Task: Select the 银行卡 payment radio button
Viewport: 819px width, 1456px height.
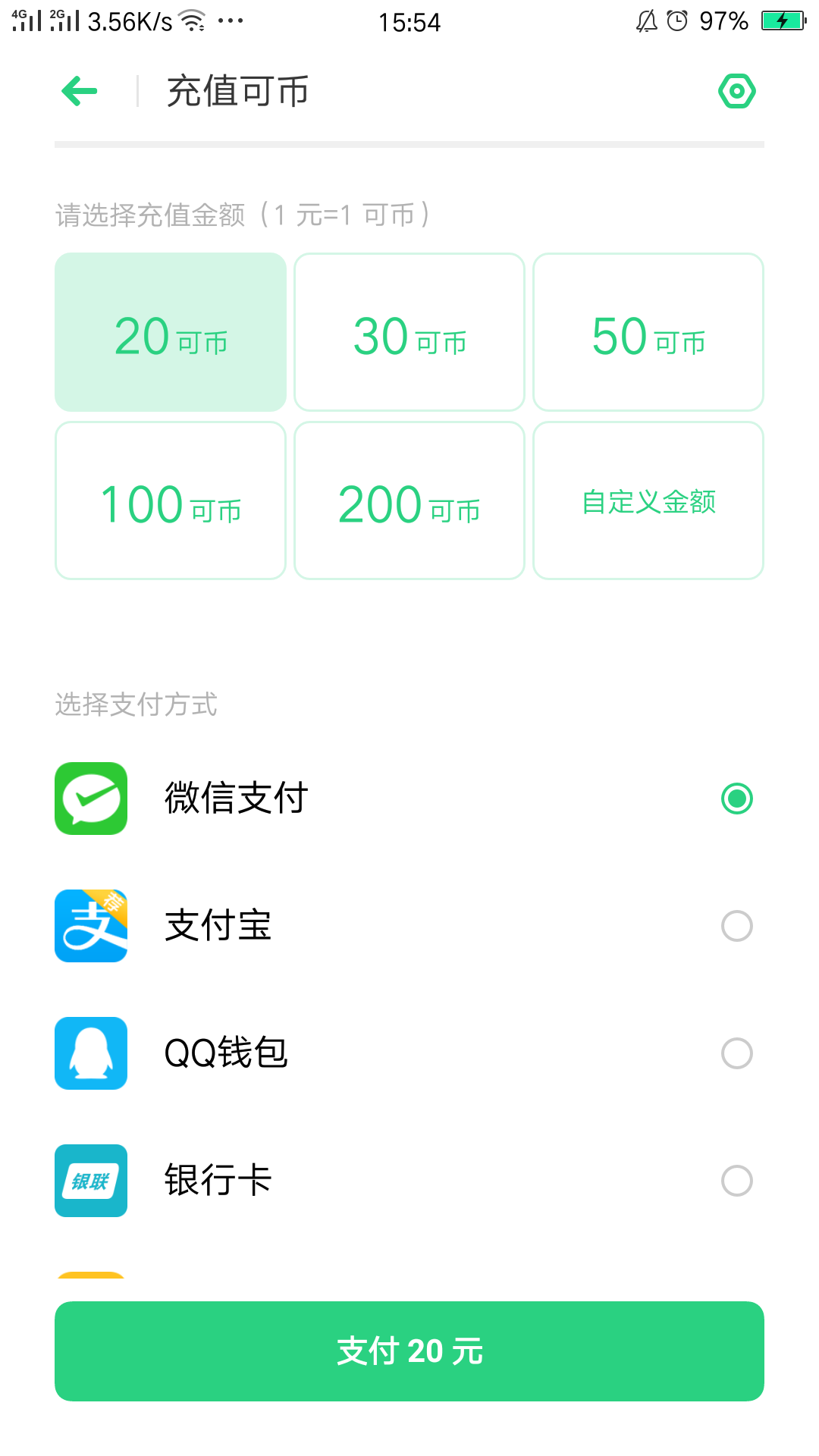Action: click(736, 1181)
